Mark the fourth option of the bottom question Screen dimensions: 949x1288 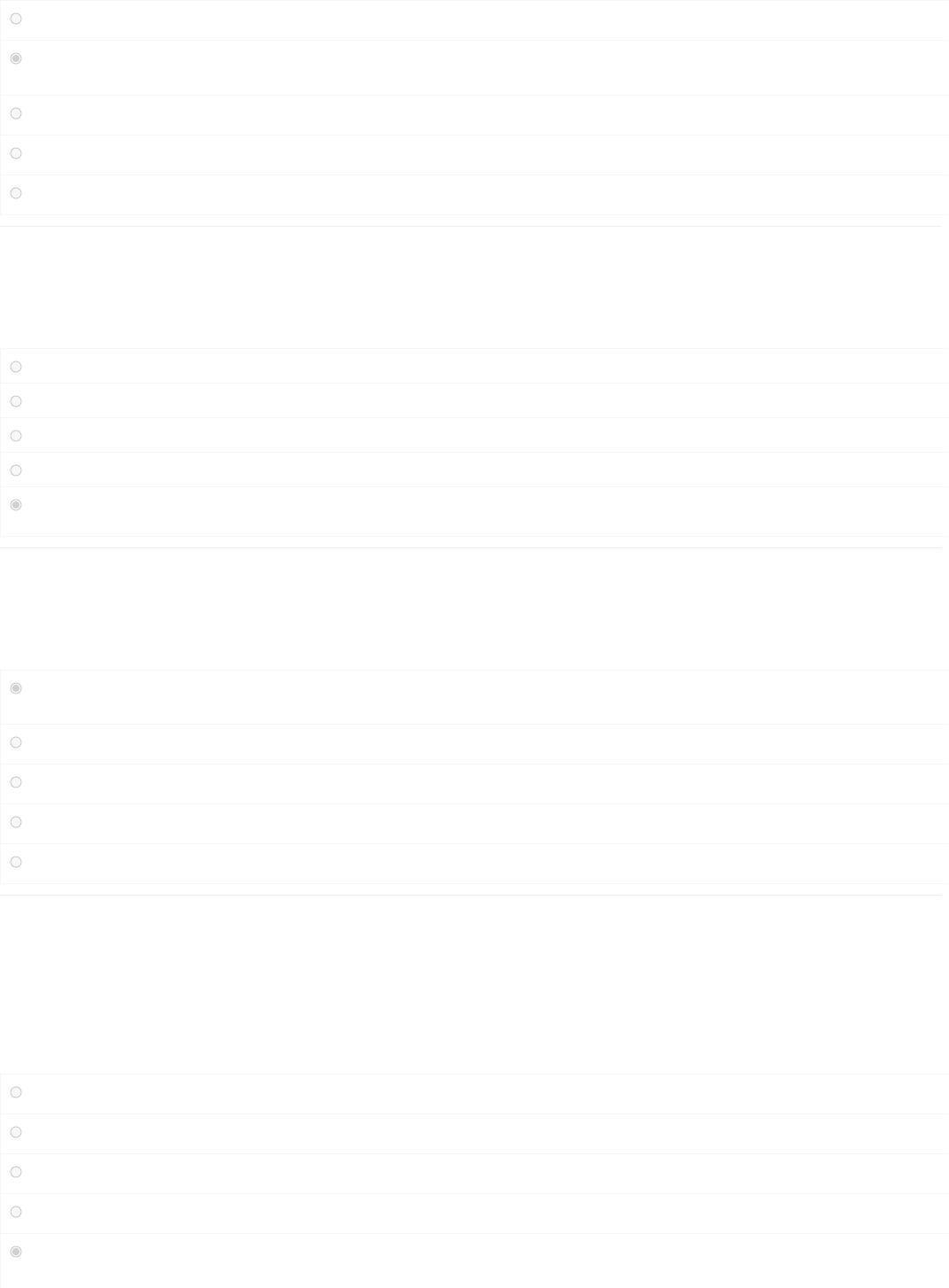click(16, 1212)
